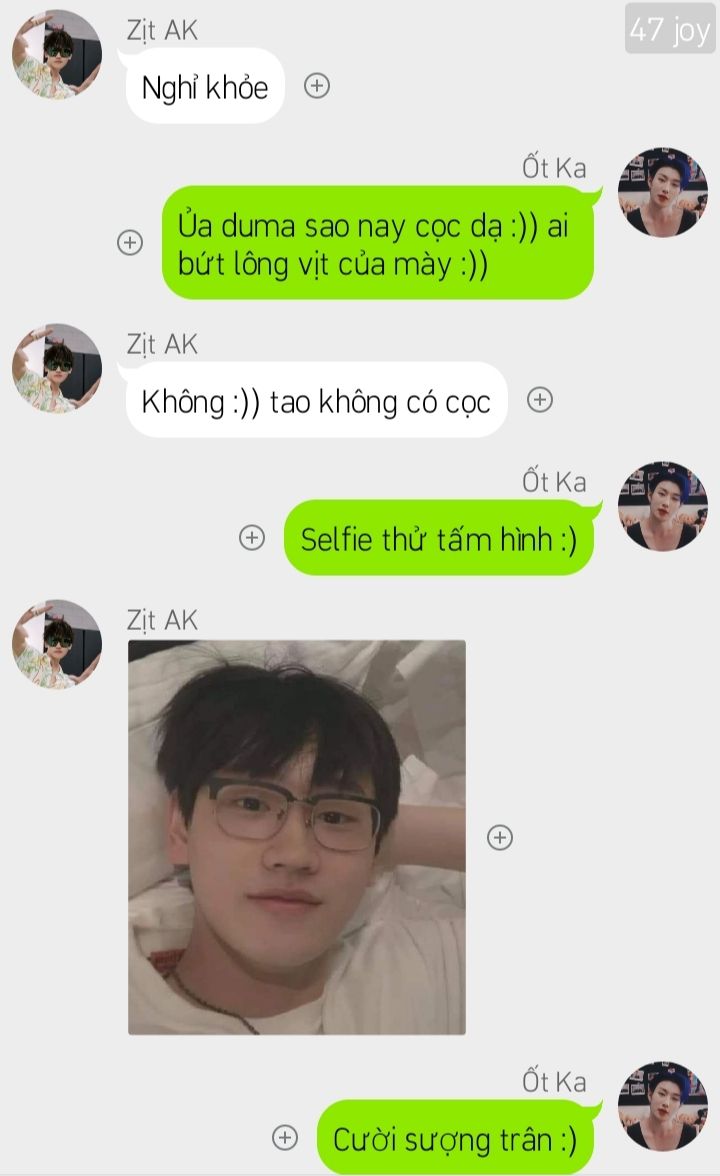The height and width of the screenshot is (1176, 720).
Task: React to the "Selfie thử tấm hình :)" message
Action: pyautogui.click(x=252, y=537)
